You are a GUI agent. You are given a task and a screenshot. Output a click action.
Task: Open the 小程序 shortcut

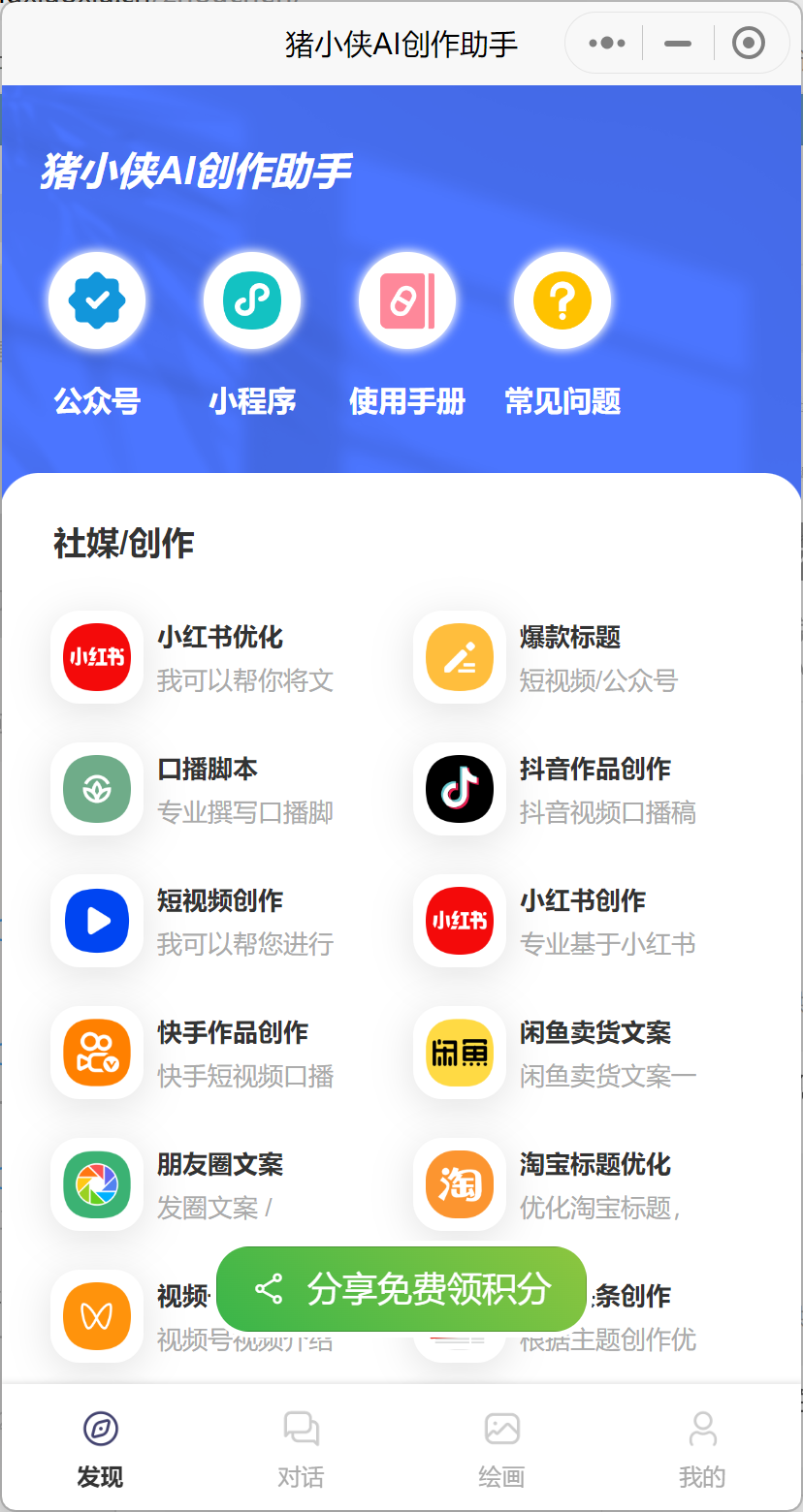tap(252, 302)
